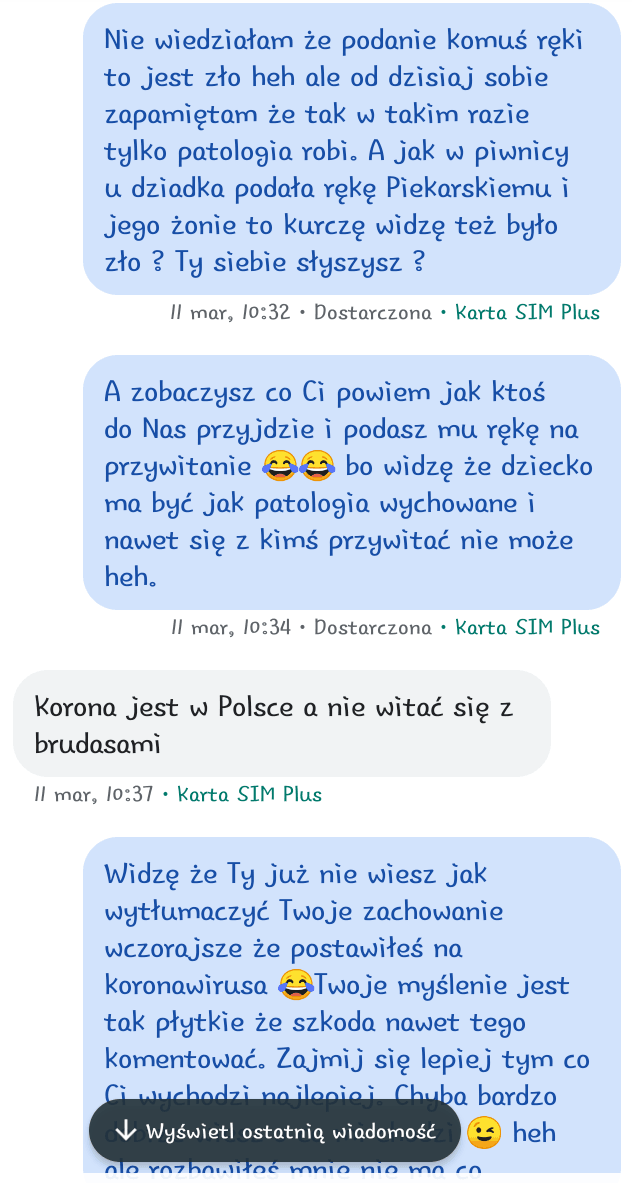Tap the 'Wyświetl ostatnią wiadomość' button
The image size is (632, 1183).
pos(275,1131)
